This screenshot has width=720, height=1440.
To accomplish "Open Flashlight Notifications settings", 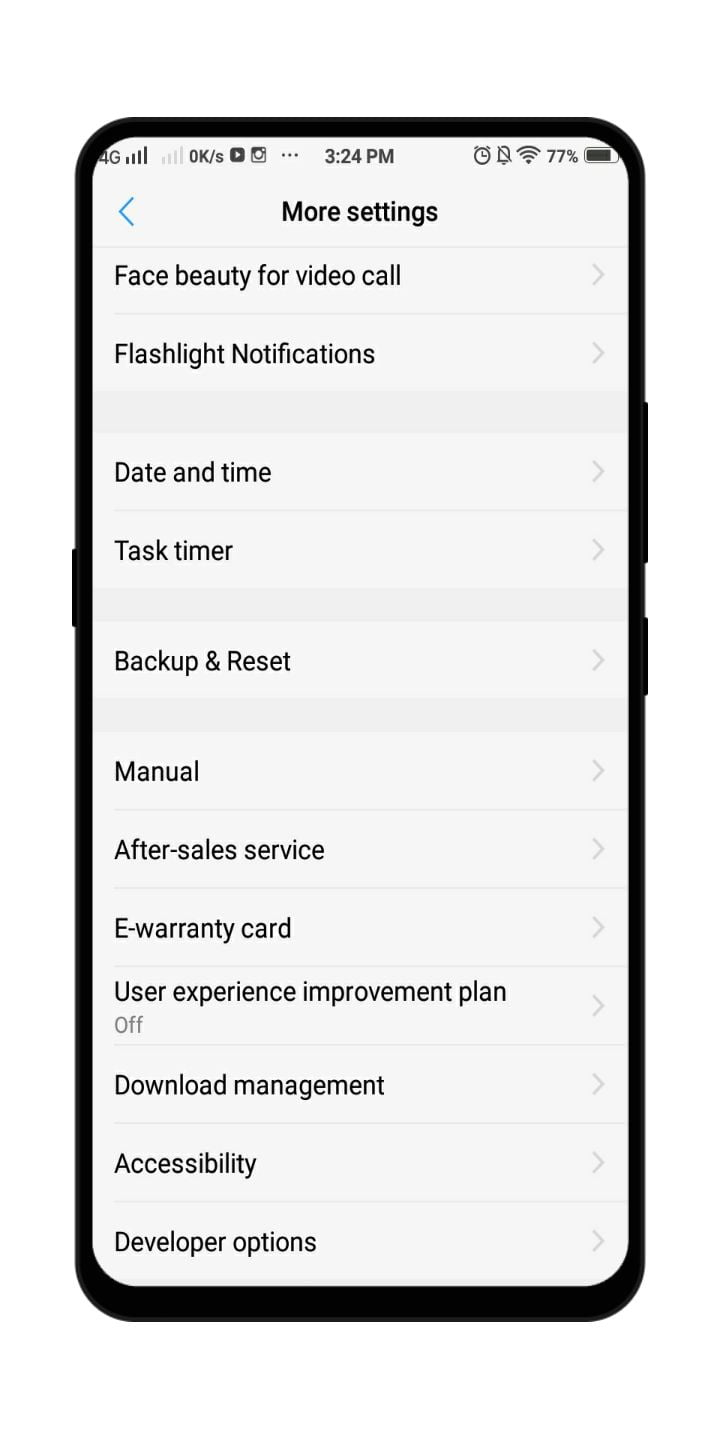I will [x=360, y=353].
